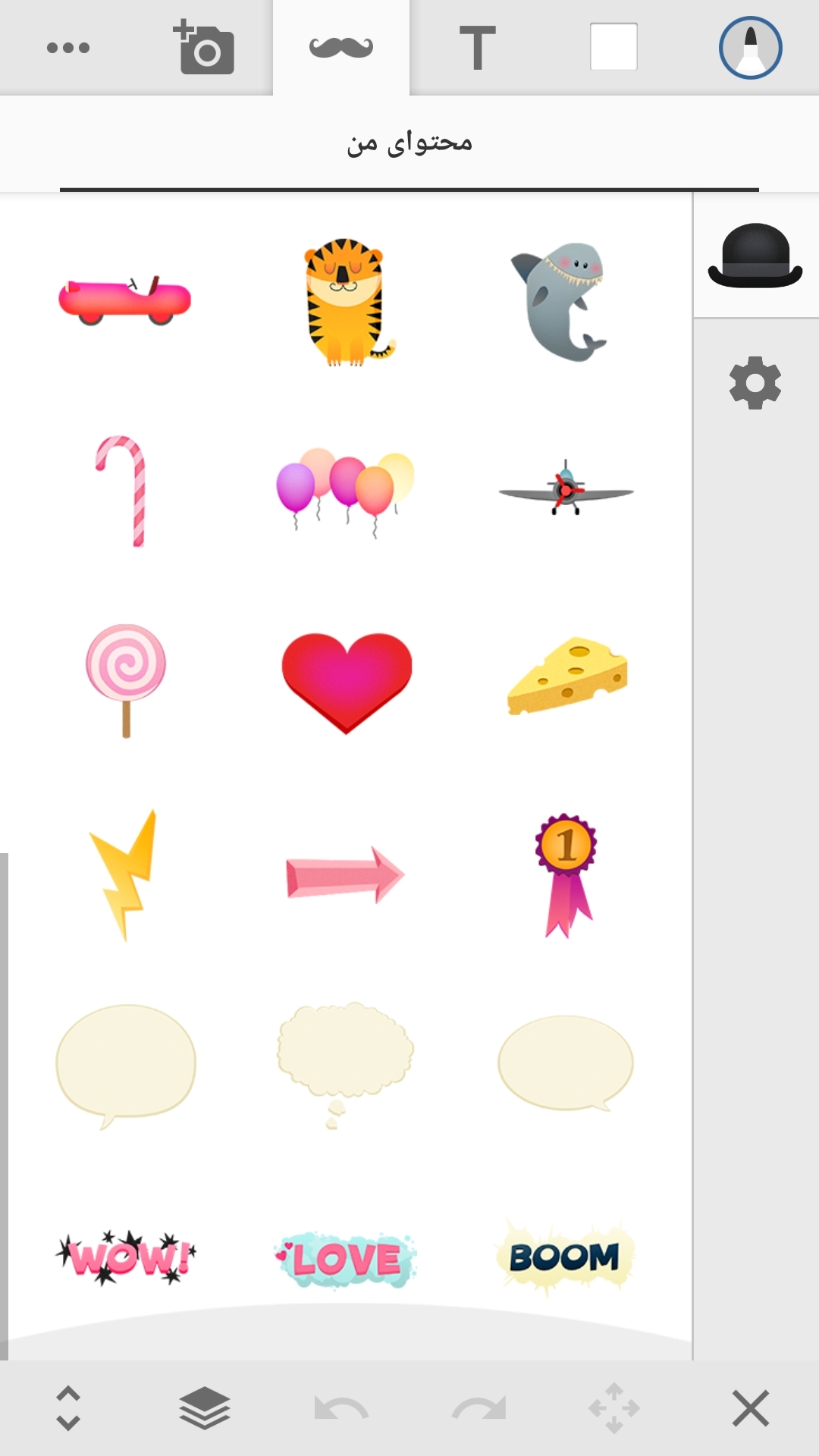Place the BOOM sticker
819x1456 pixels.
(564, 1257)
